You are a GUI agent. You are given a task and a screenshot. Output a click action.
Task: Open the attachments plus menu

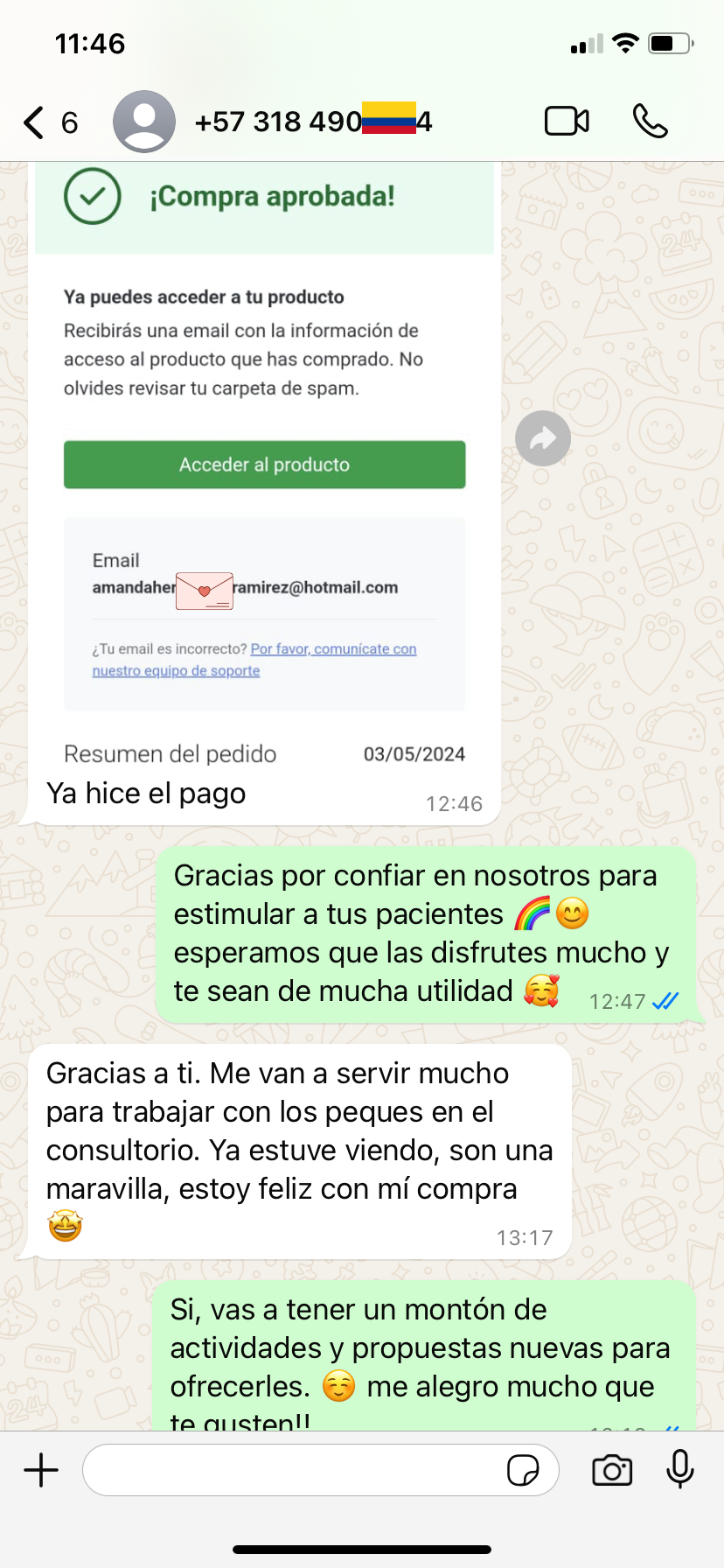41,1470
